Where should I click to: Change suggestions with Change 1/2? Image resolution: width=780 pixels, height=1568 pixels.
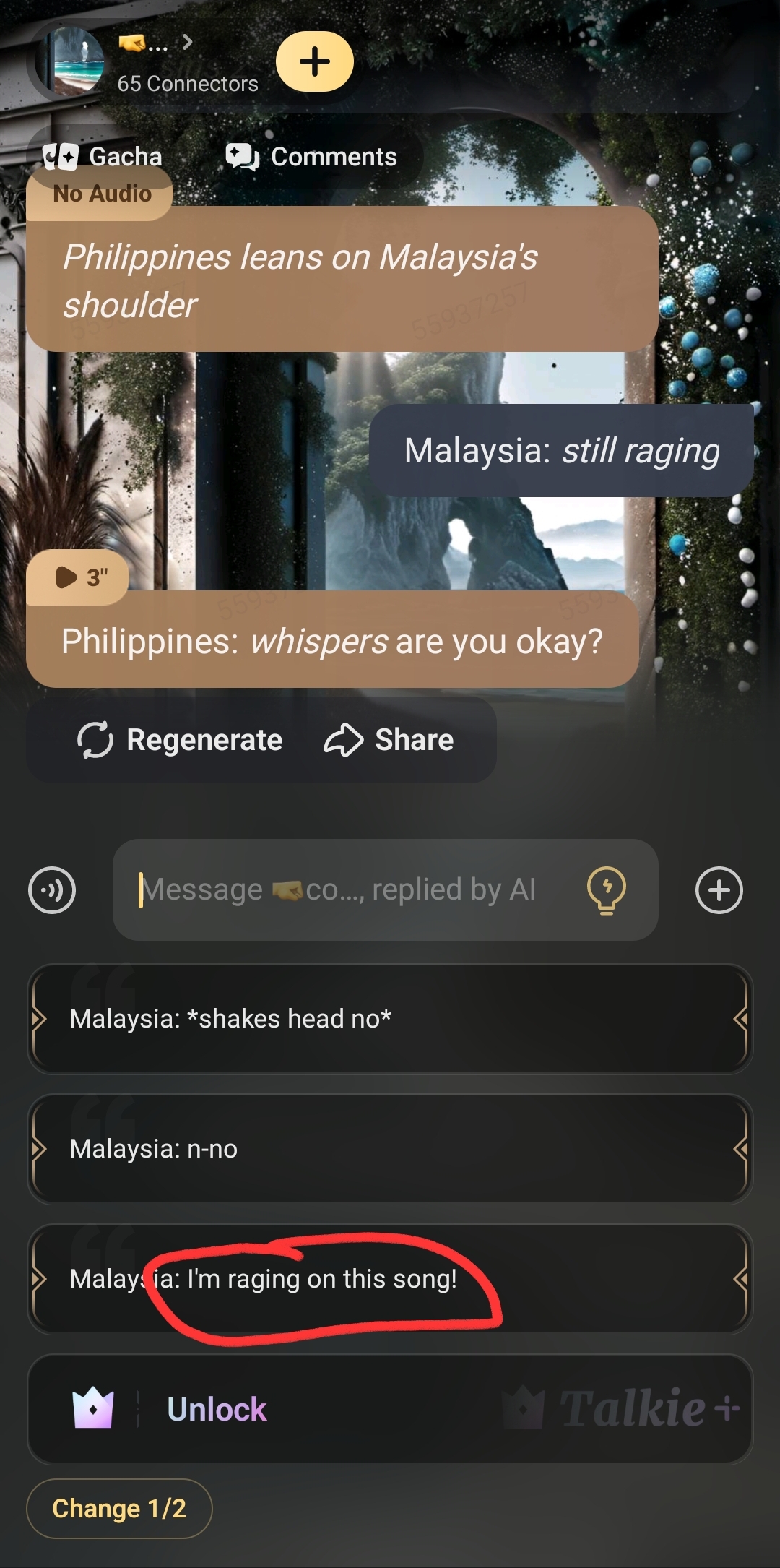(x=119, y=1509)
